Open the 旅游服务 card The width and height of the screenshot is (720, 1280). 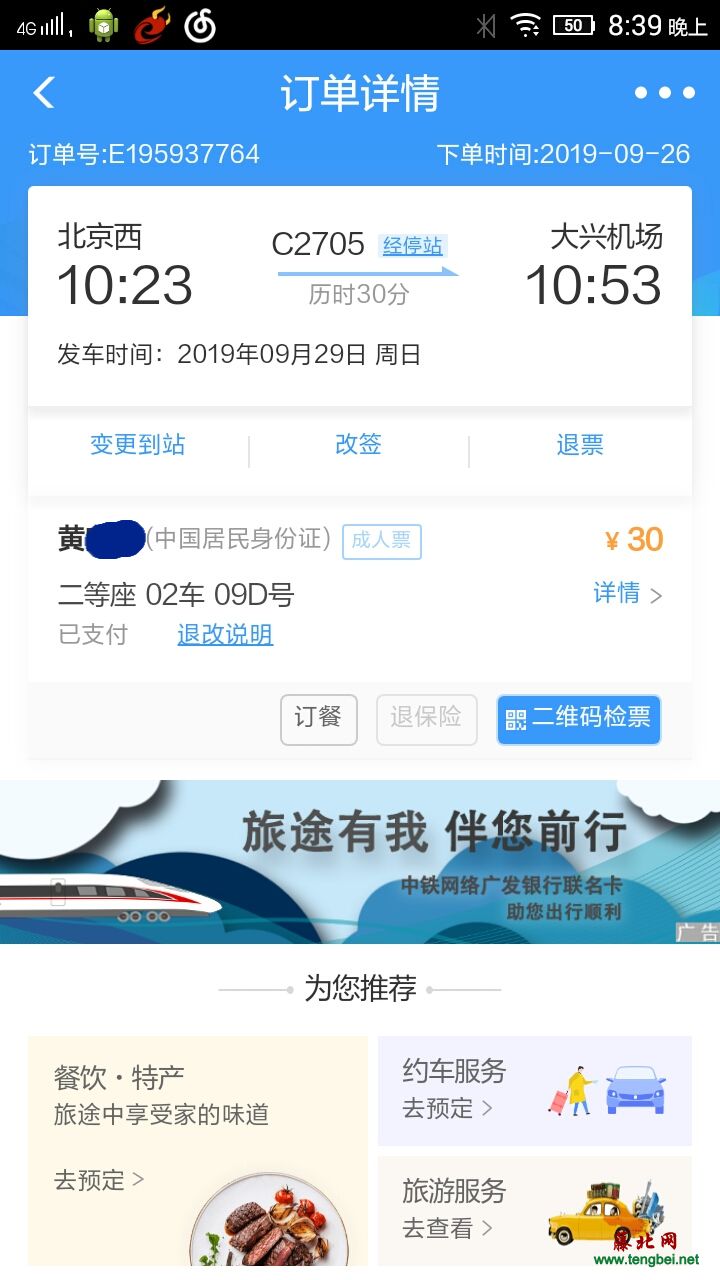coord(534,1210)
